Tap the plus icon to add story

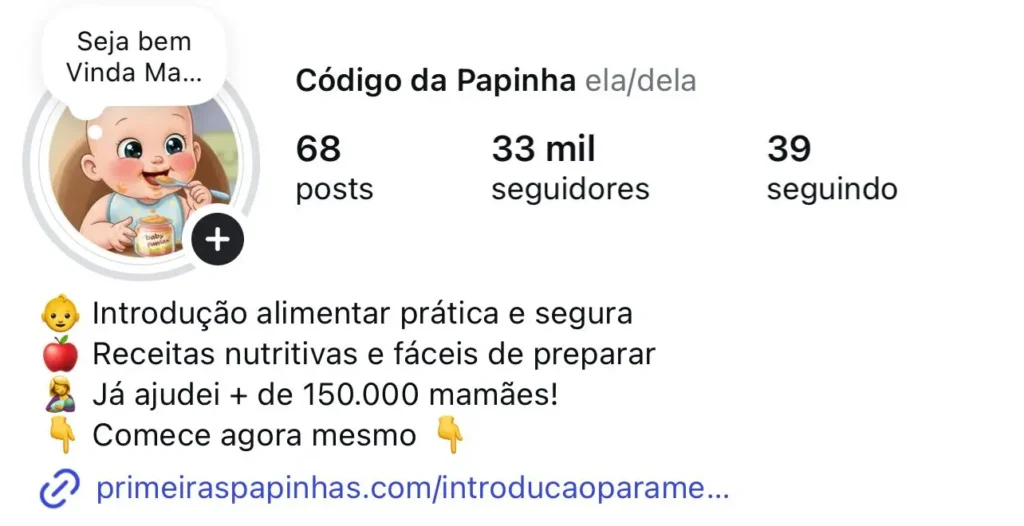click(x=218, y=239)
